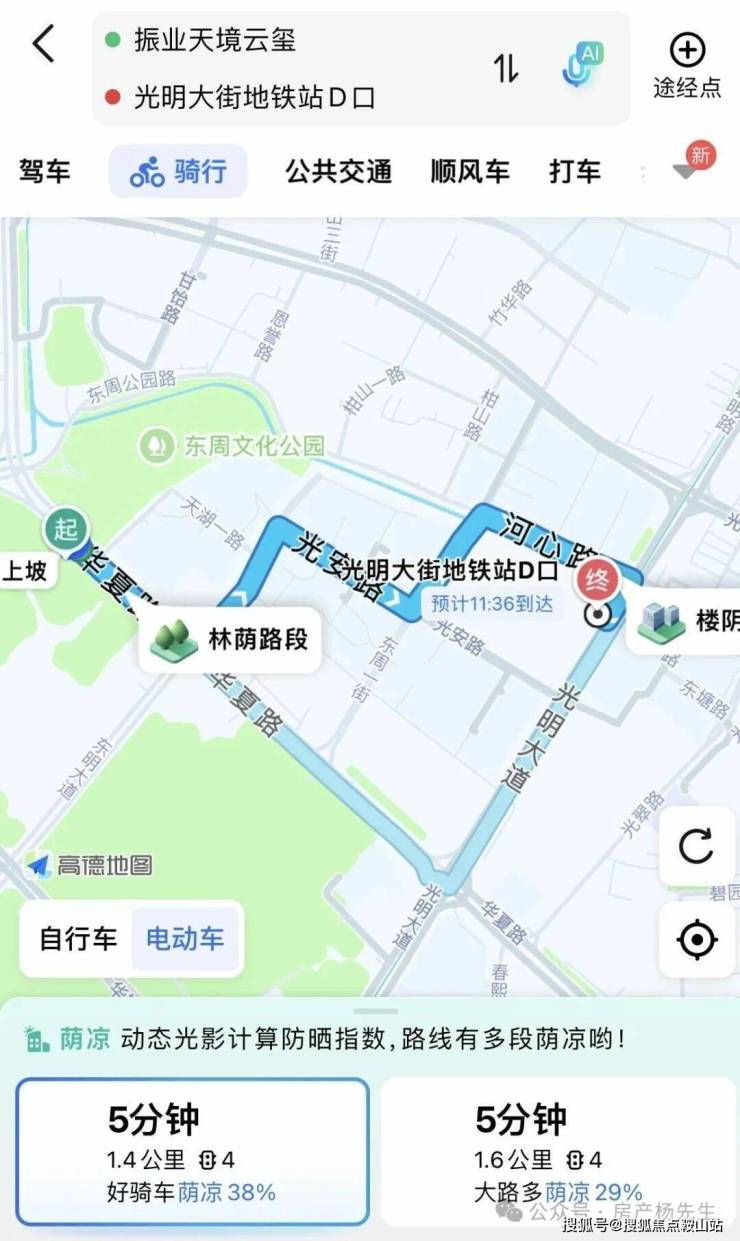Switch to the 打车 tab

(x=575, y=171)
